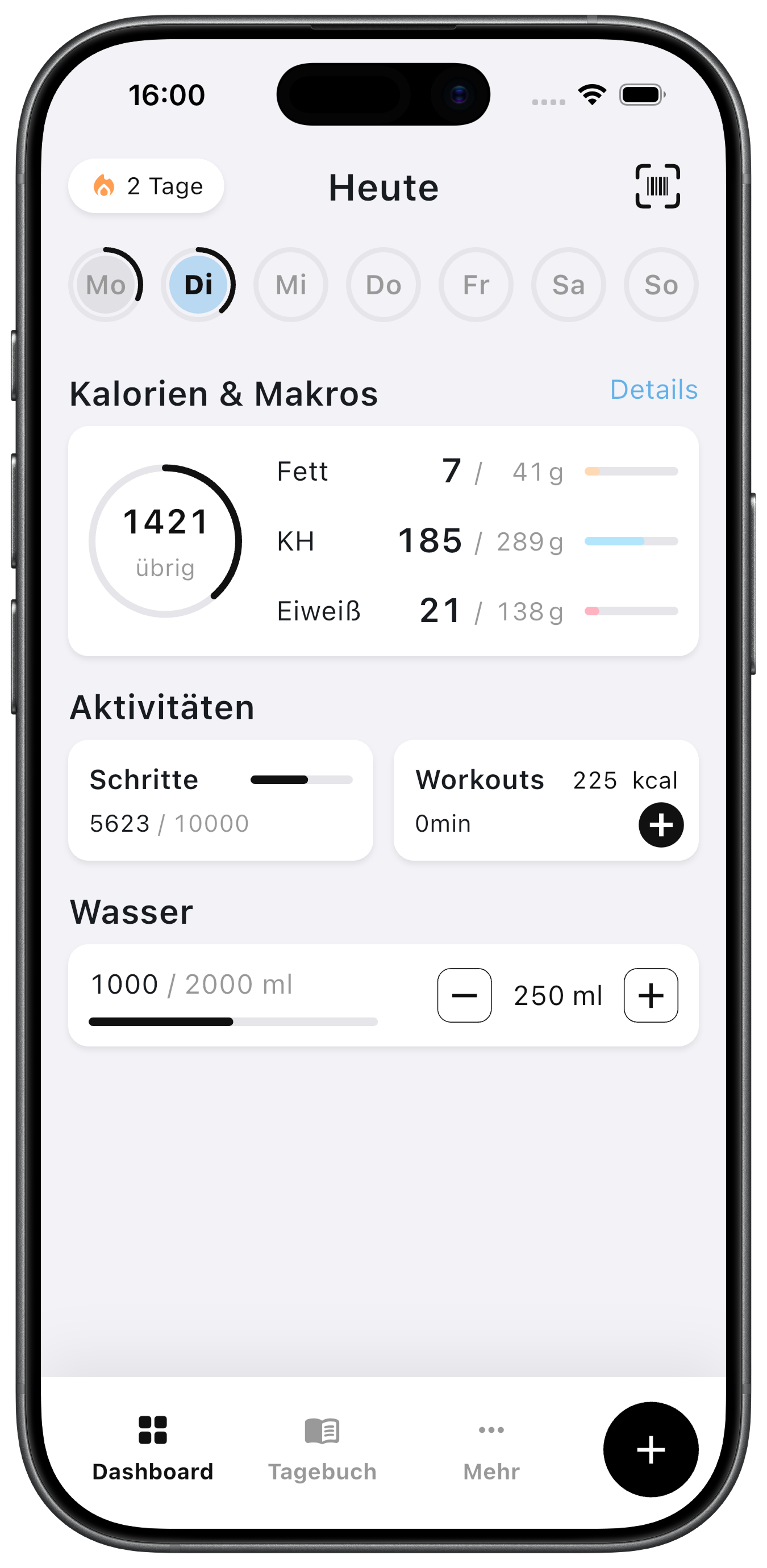Decrease water intake by 250 ml
This screenshot has width=767, height=1568.
pos(465,995)
